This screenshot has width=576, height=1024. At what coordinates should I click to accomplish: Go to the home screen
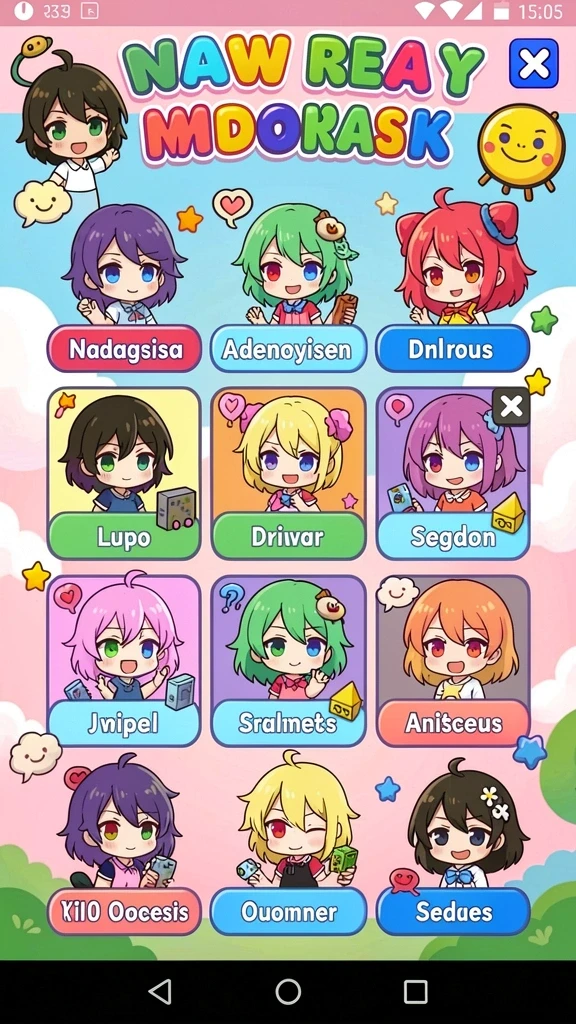[x=288, y=991]
